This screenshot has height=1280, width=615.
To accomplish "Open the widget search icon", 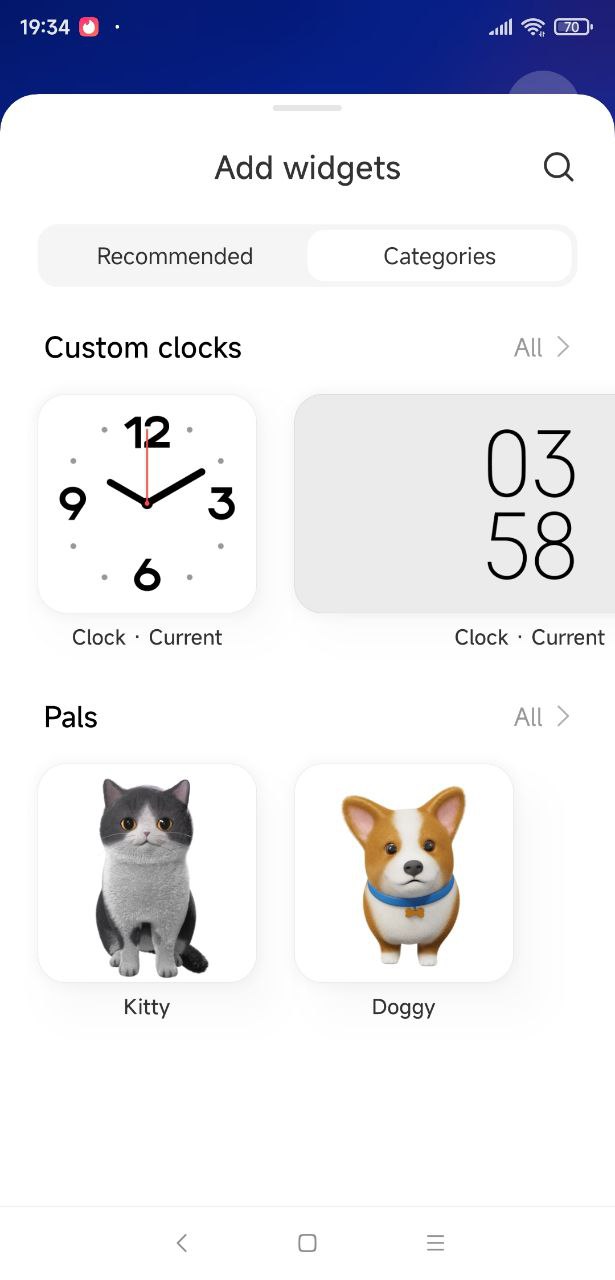I will pos(558,167).
